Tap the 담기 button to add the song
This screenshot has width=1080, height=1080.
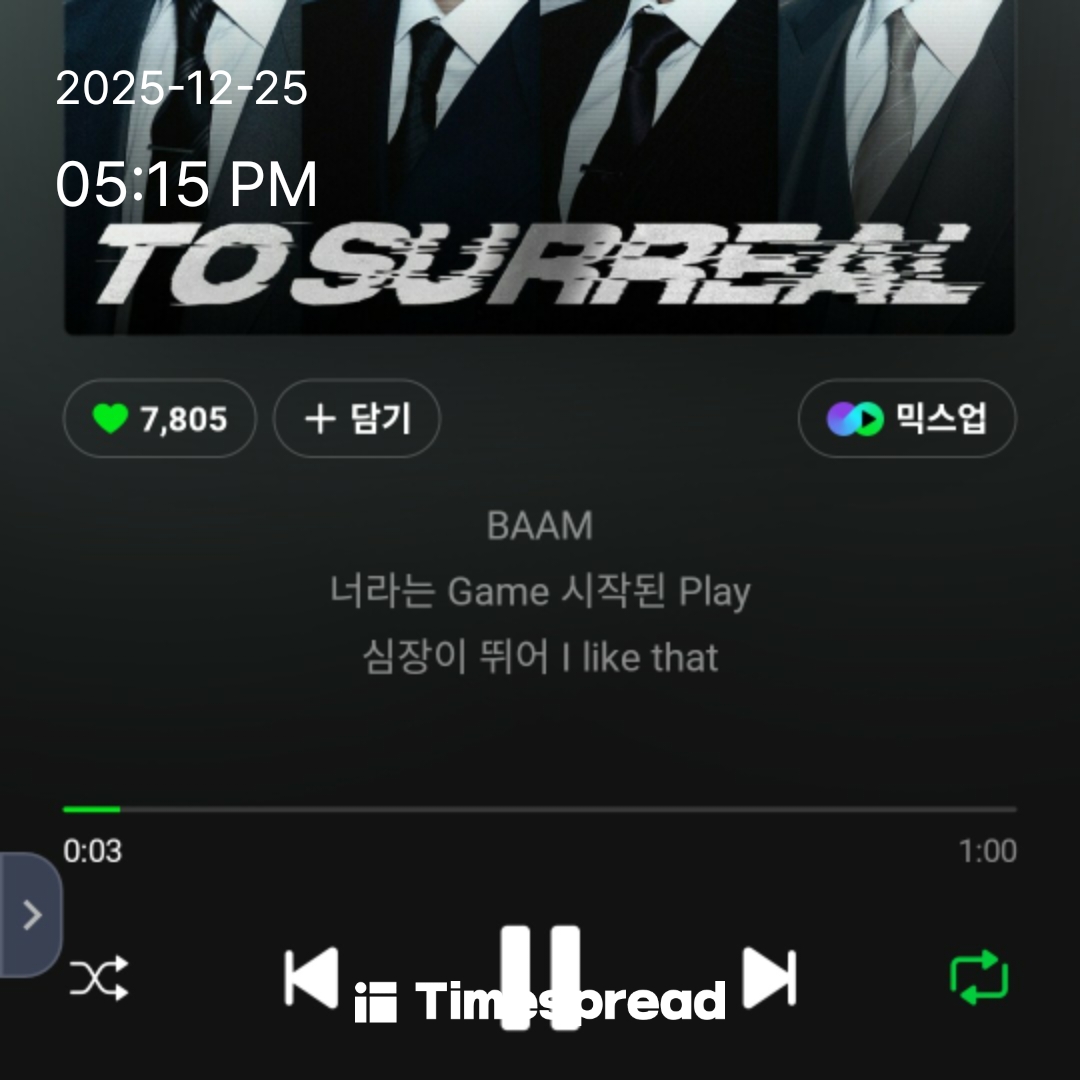(357, 419)
